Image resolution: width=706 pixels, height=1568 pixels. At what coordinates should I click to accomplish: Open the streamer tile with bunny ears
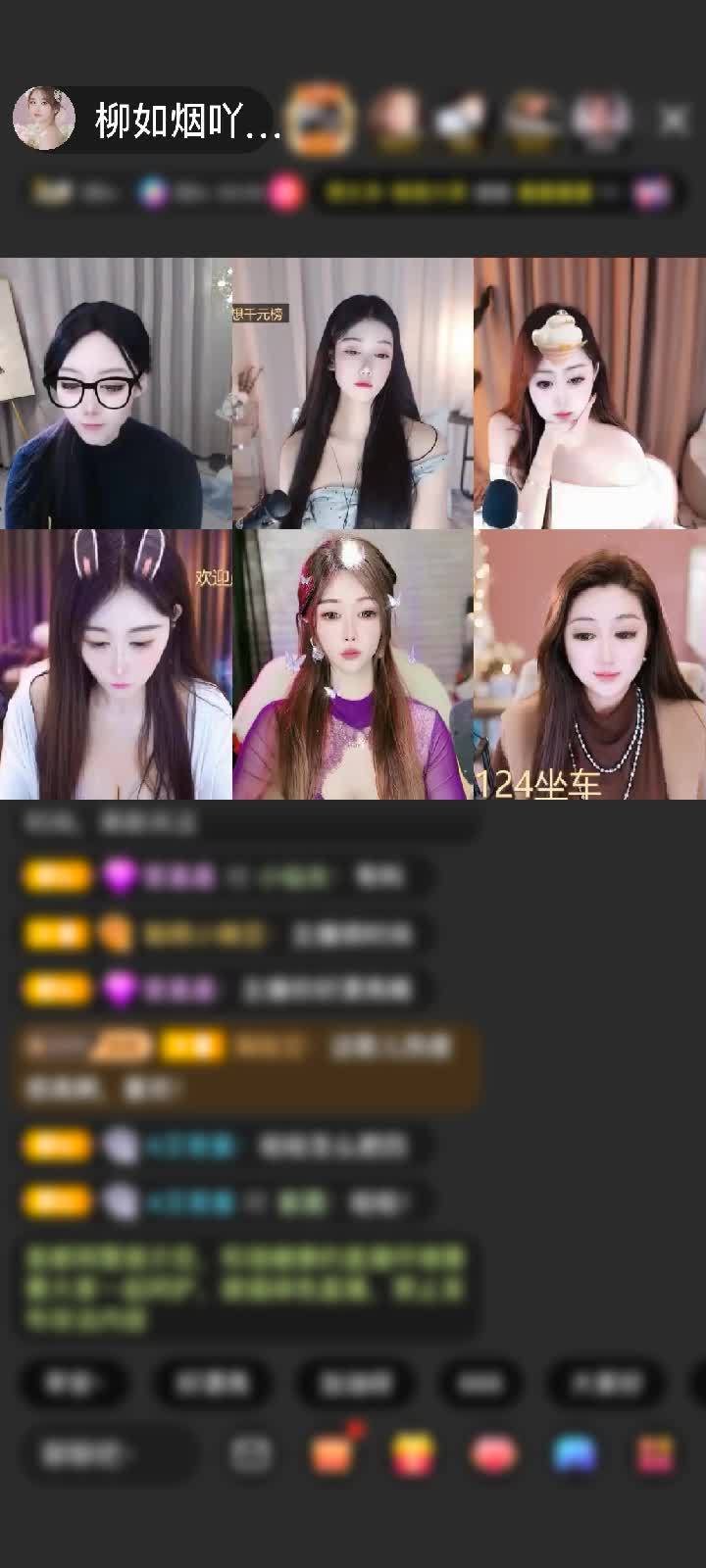116,664
